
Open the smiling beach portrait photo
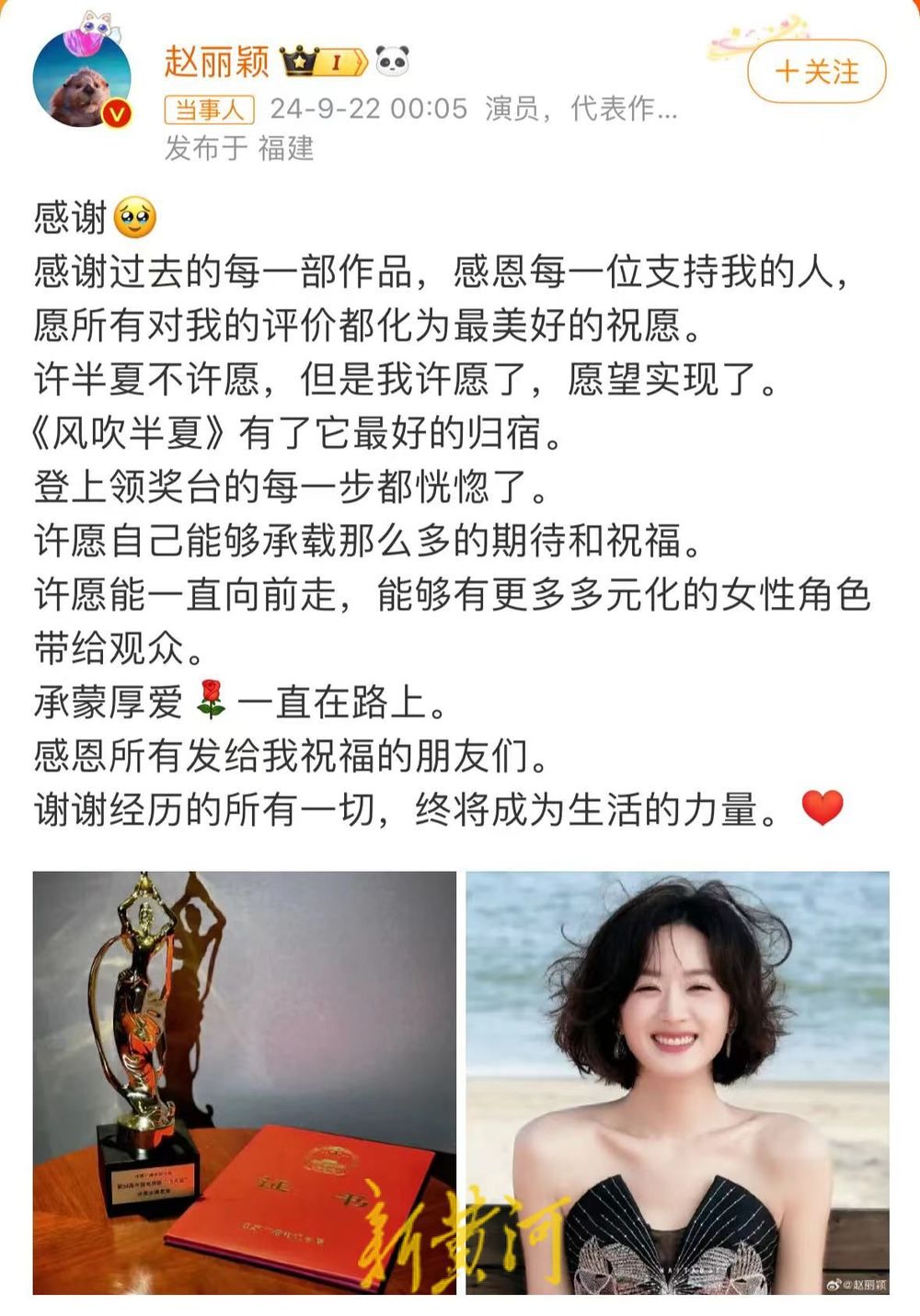coord(677,1082)
